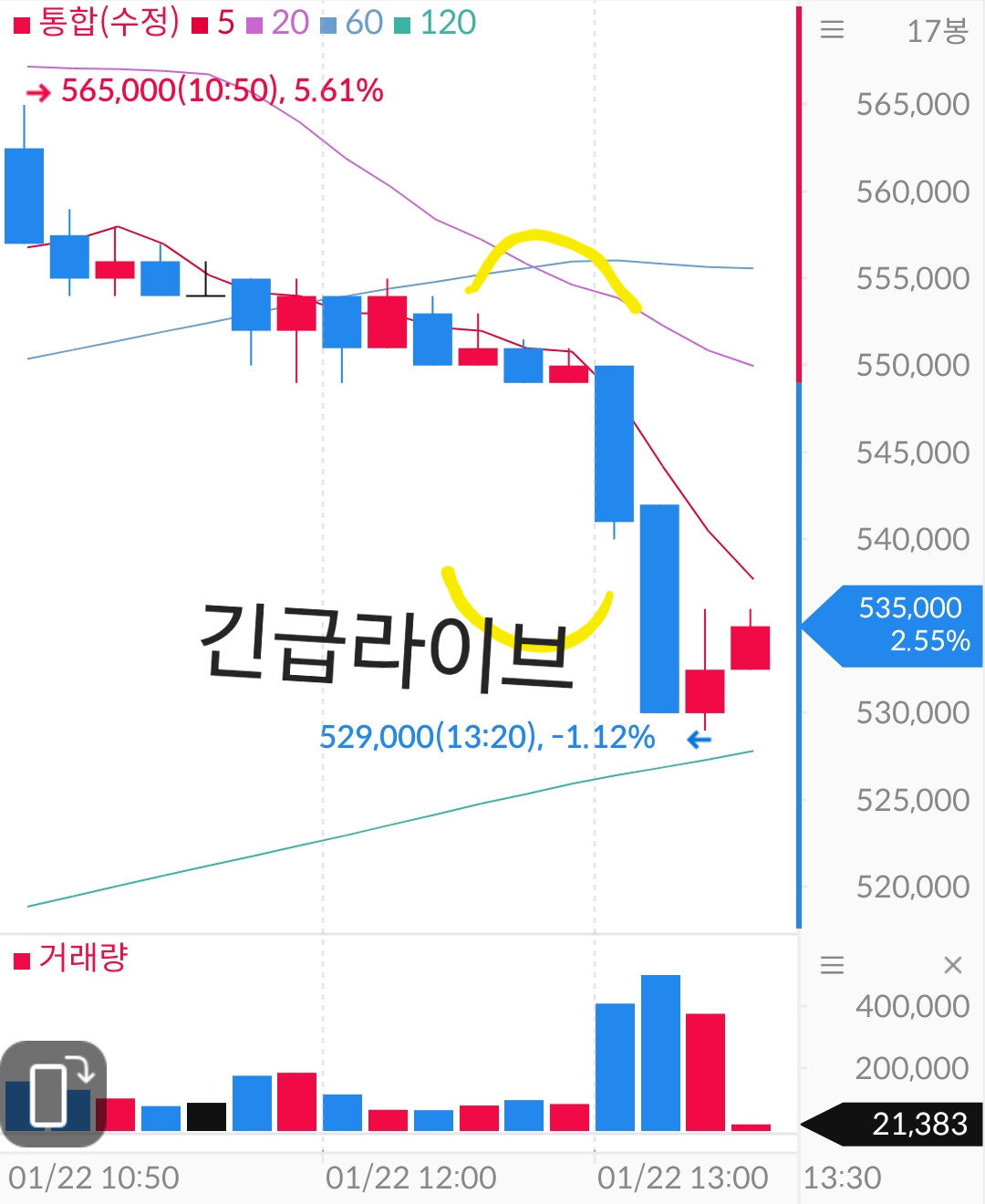Image resolution: width=985 pixels, height=1204 pixels.
Task: Open the price chart settings menu
Action: pos(832,30)
